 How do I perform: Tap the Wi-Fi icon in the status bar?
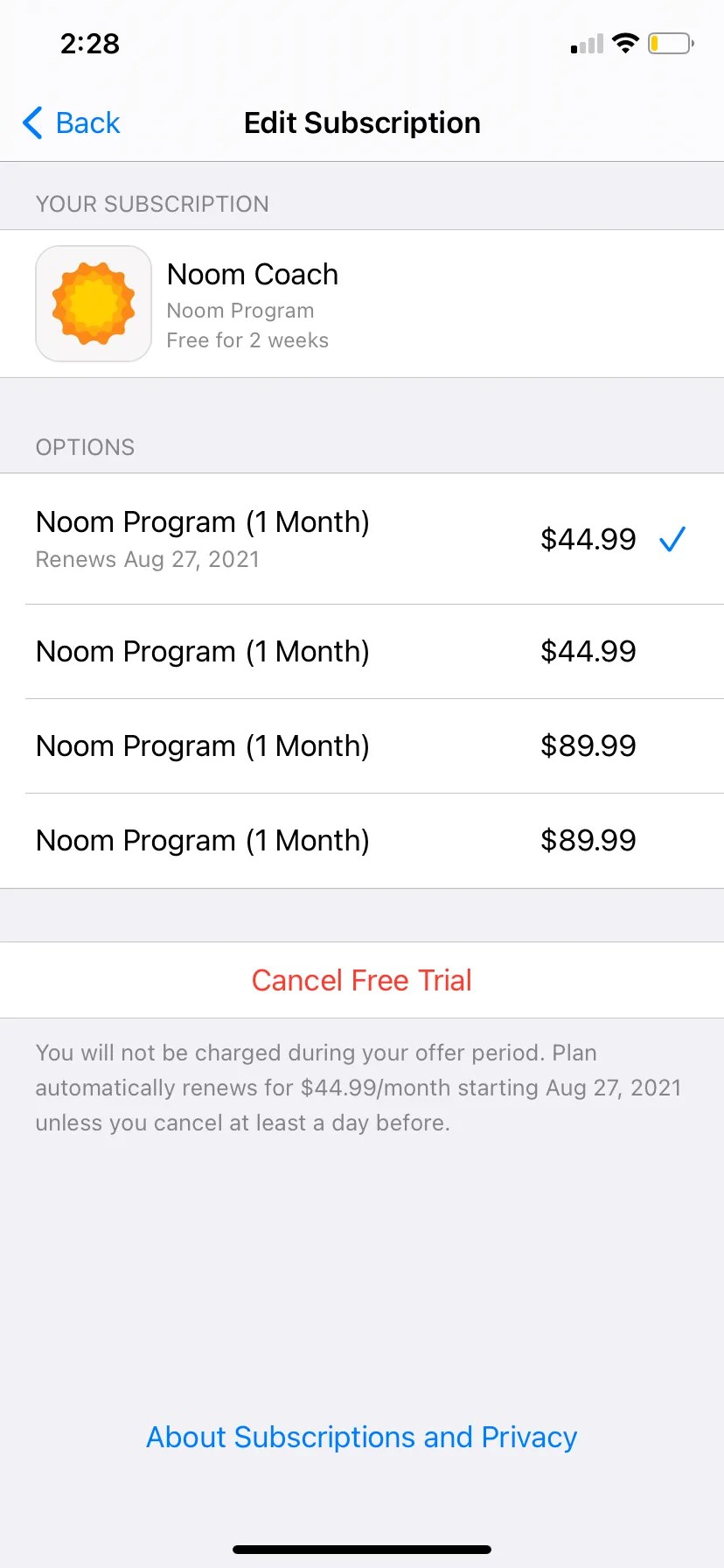click(626, 43)
